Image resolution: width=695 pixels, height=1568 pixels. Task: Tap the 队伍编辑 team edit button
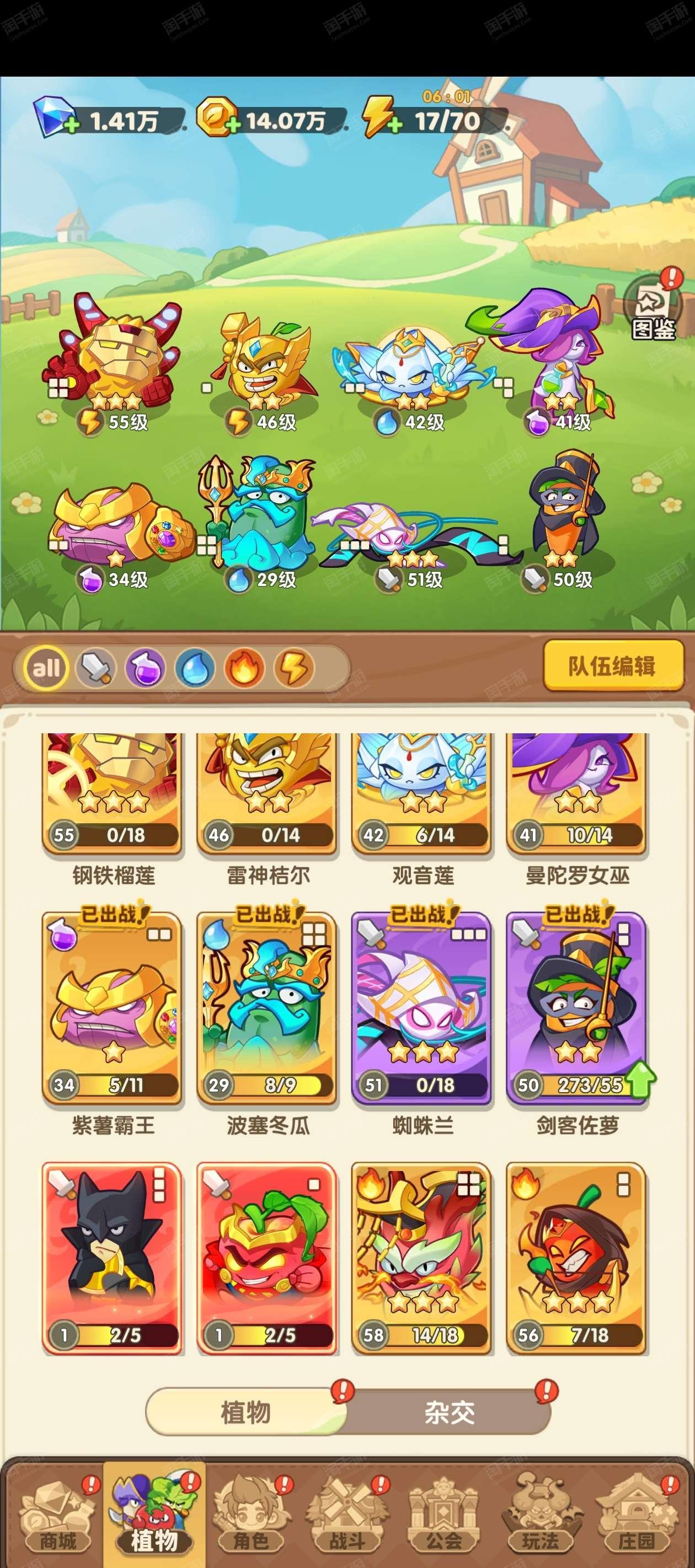point(612,665)
